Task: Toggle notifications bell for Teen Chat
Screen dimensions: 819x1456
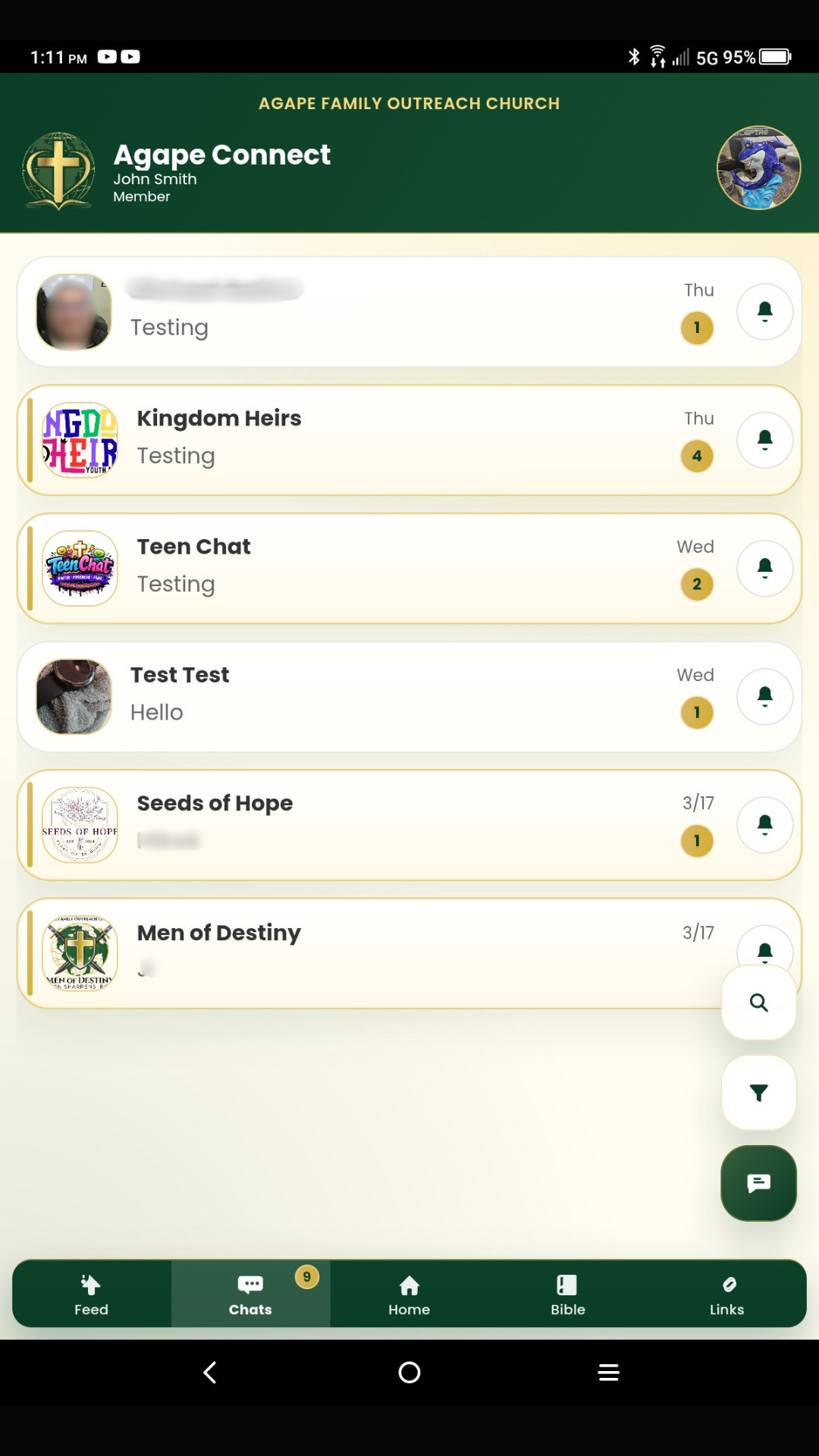Action: (764, 568)
